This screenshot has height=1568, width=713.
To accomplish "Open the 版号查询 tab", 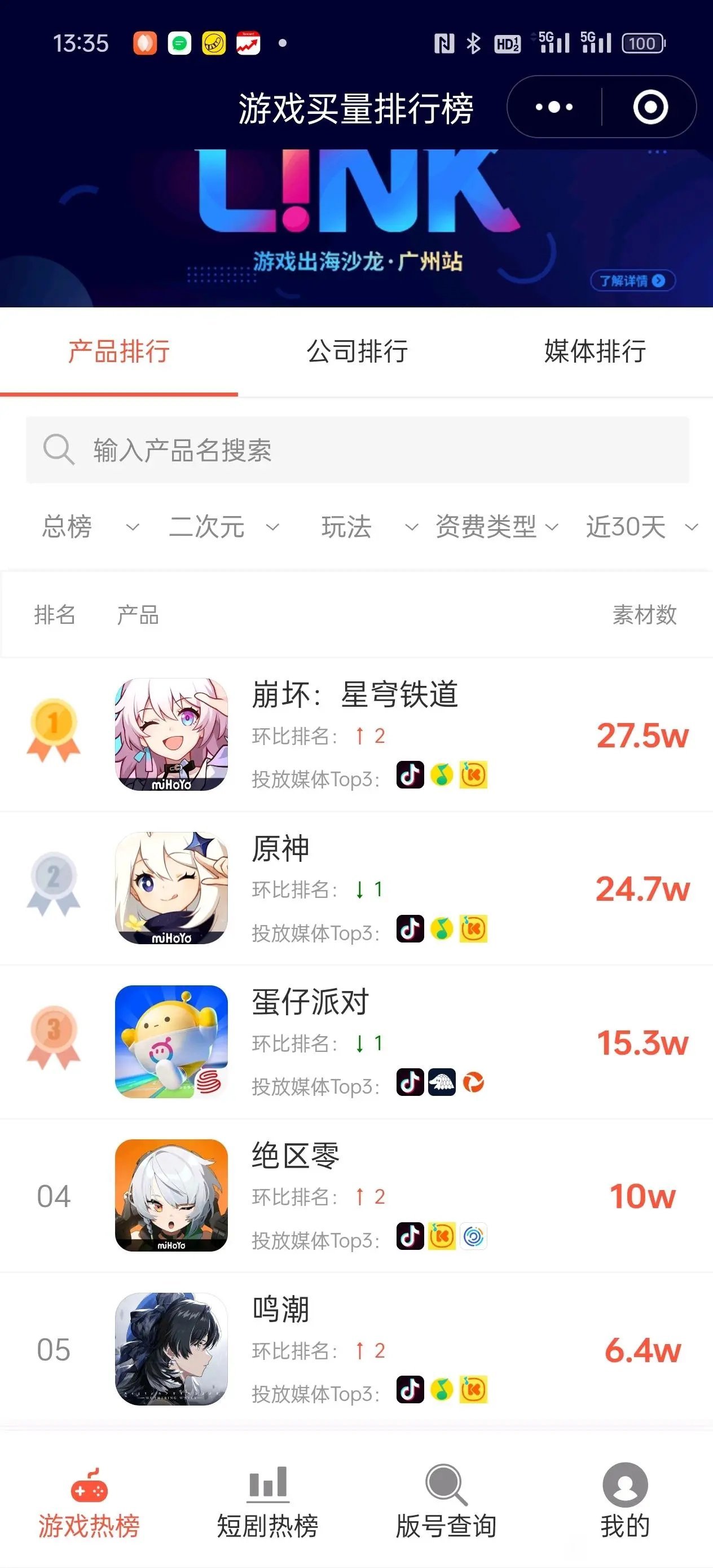I will [x=446, y=1501].
